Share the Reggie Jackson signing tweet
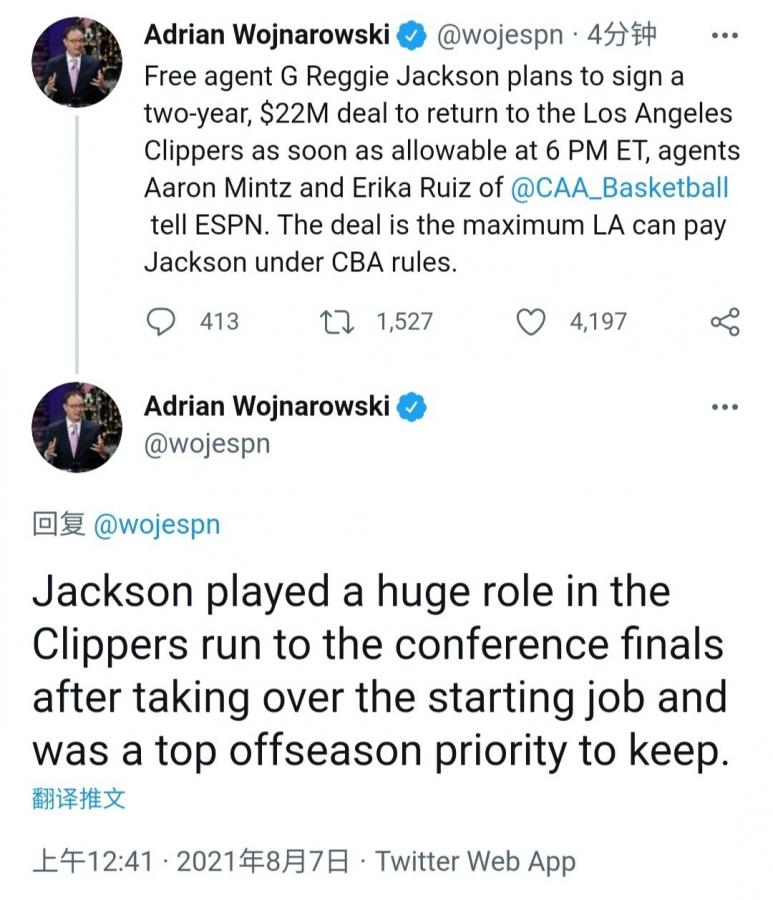 [724, 321]
